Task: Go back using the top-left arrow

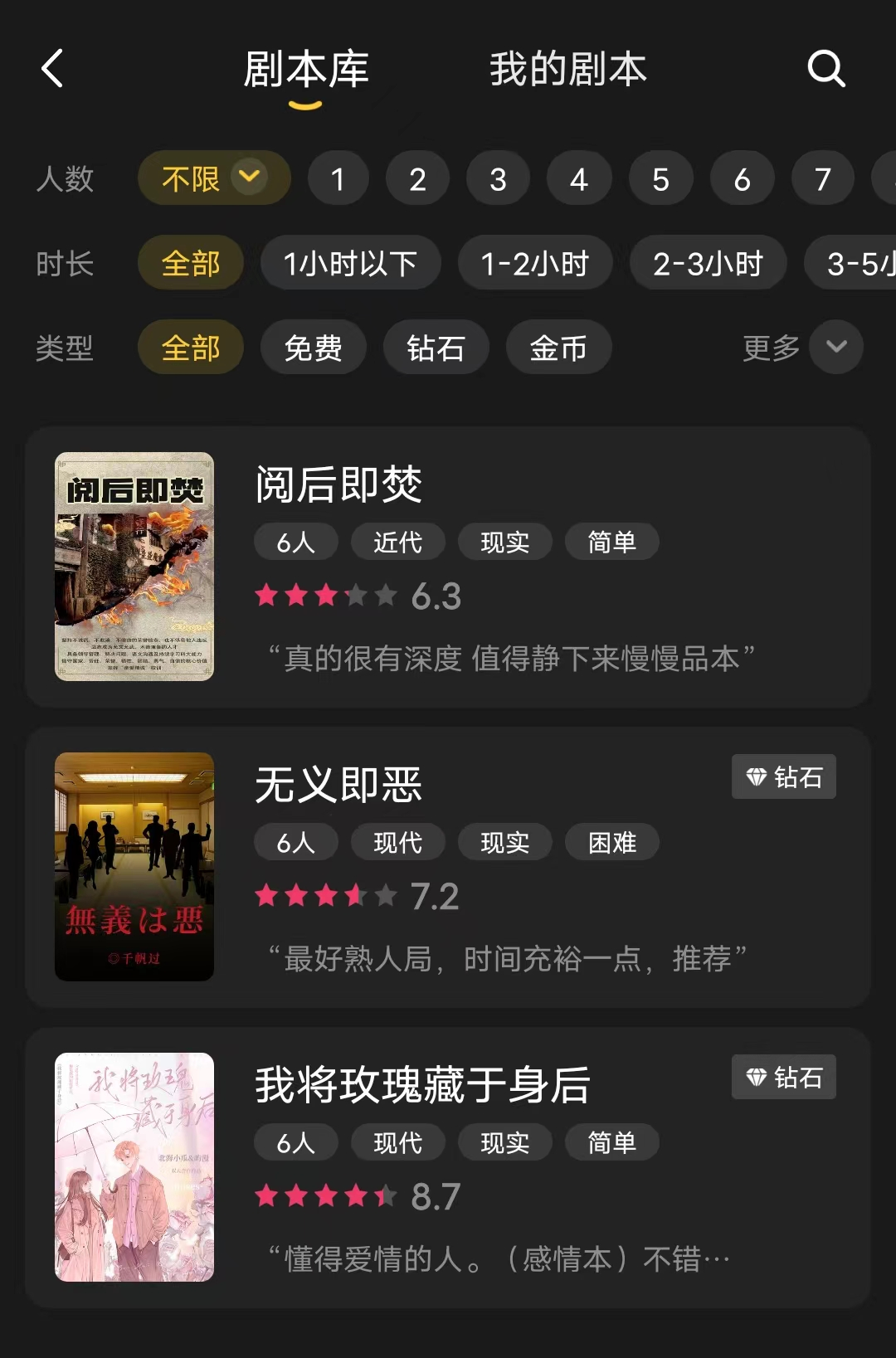Action: (x=52, y=68)
